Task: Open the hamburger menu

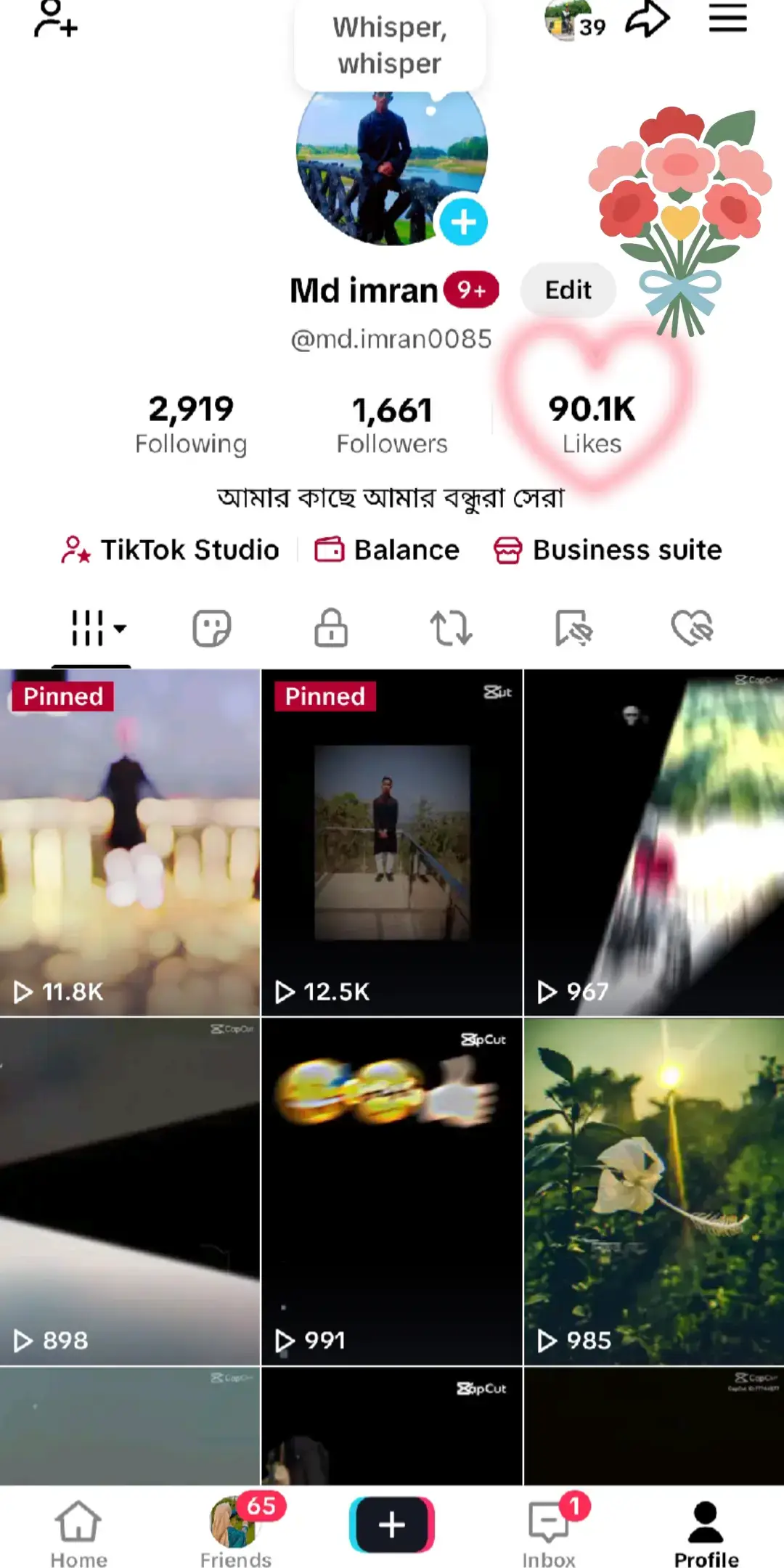Action: click(x=727, y=18)
